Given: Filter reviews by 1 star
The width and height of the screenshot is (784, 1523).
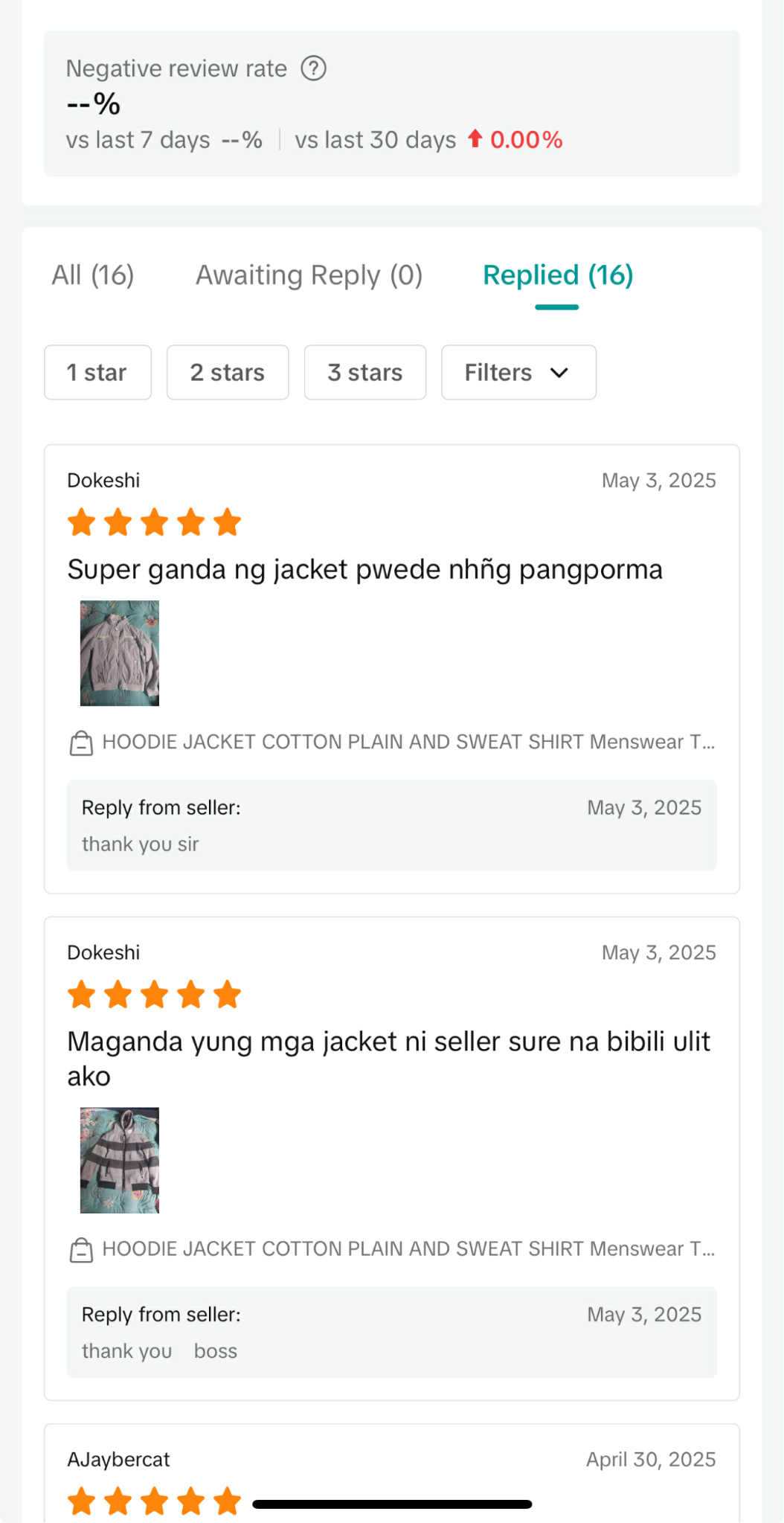Looking at the screenshot, I should (97, 372).
